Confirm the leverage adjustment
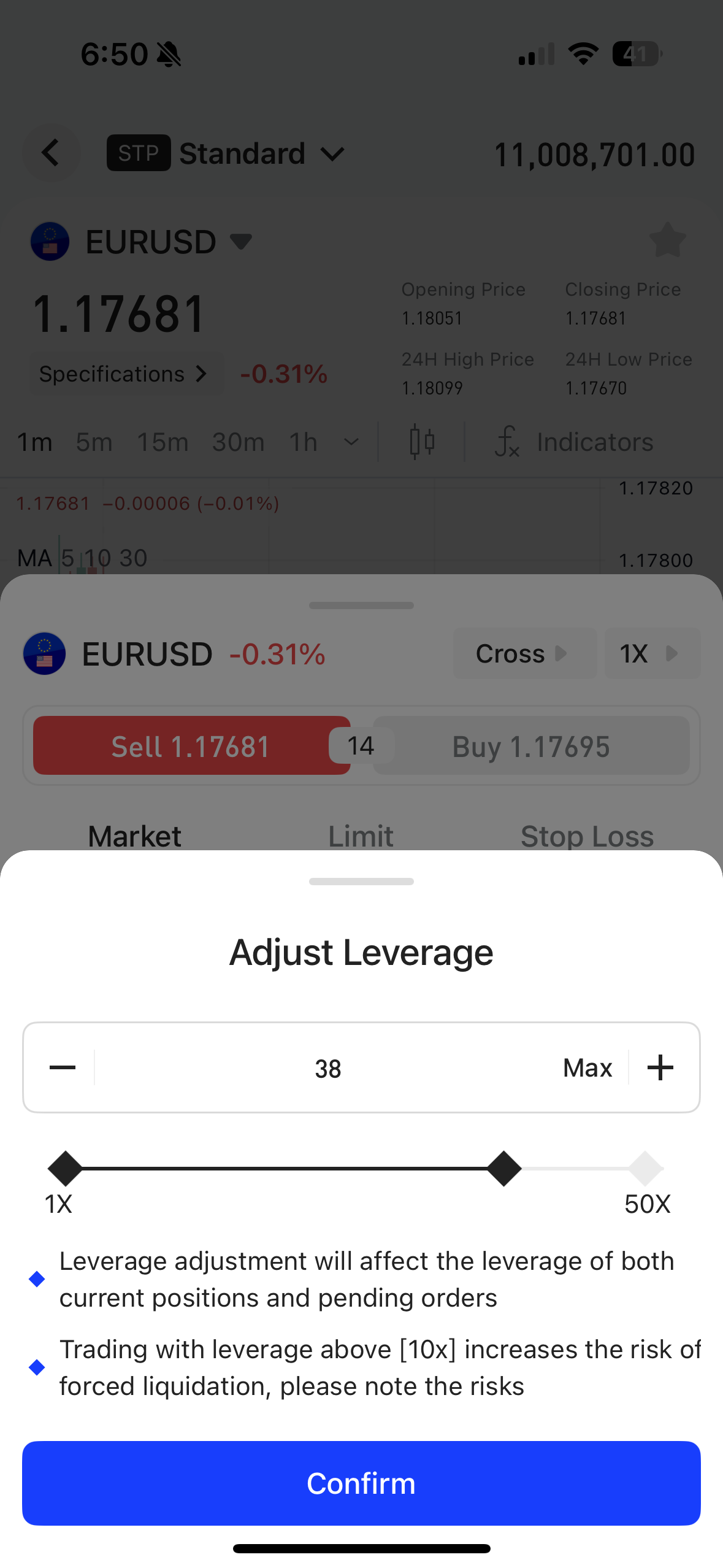 (x=361, y=1483)
